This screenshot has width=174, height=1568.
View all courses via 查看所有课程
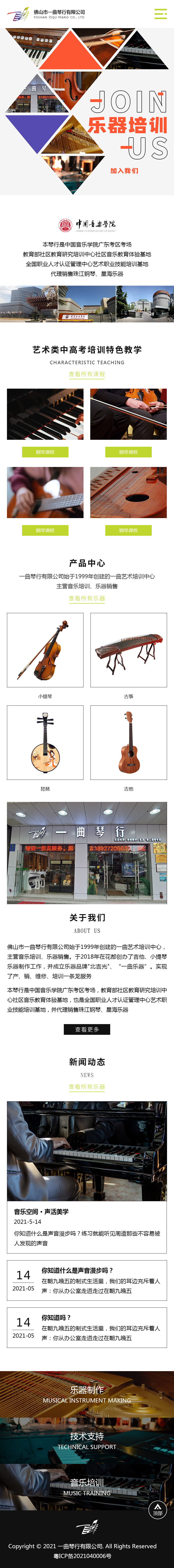pos(87,374)
